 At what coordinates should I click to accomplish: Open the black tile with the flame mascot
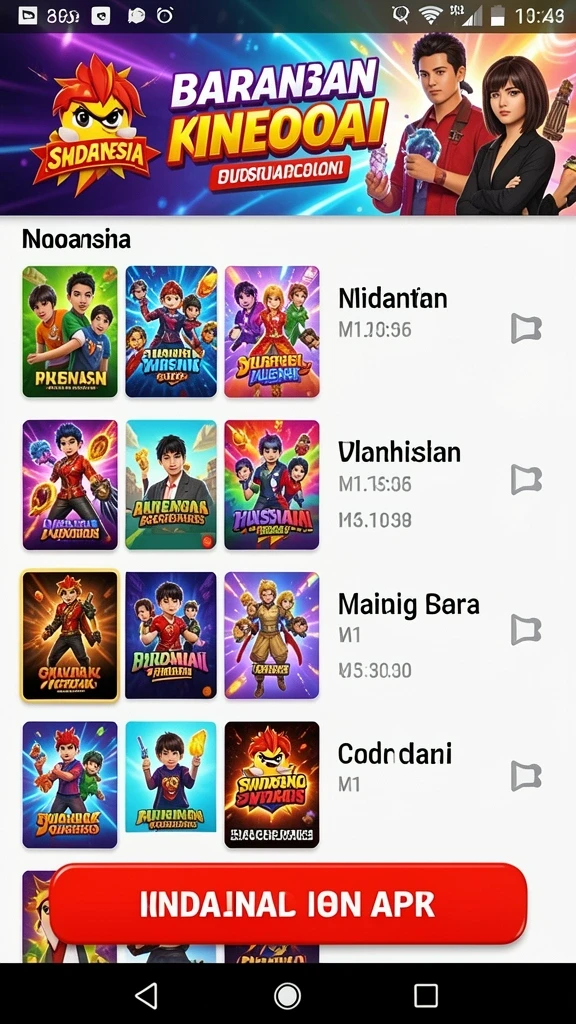tap(272, 784)
